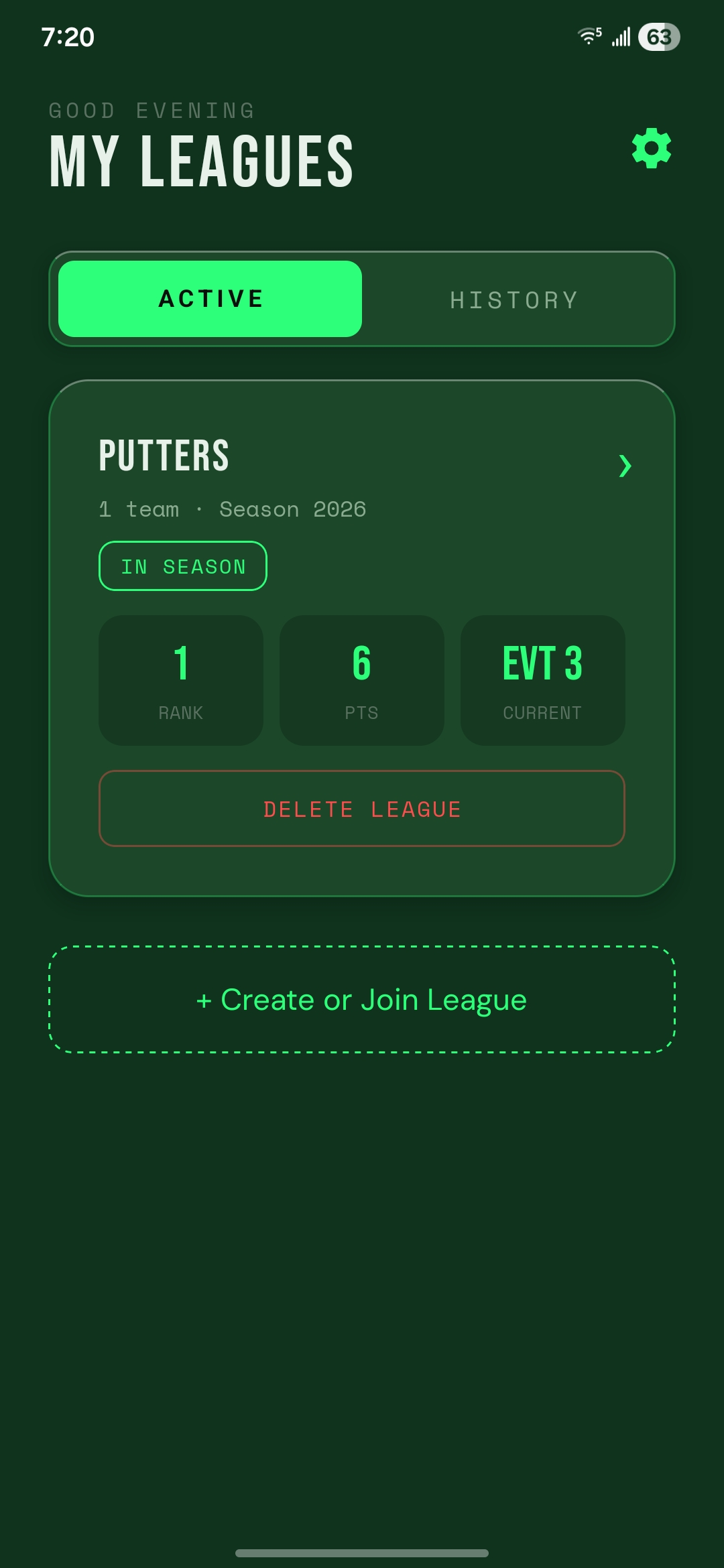724x1568 pixels.
Task: Tap Create or Join League
Action: 362,999
